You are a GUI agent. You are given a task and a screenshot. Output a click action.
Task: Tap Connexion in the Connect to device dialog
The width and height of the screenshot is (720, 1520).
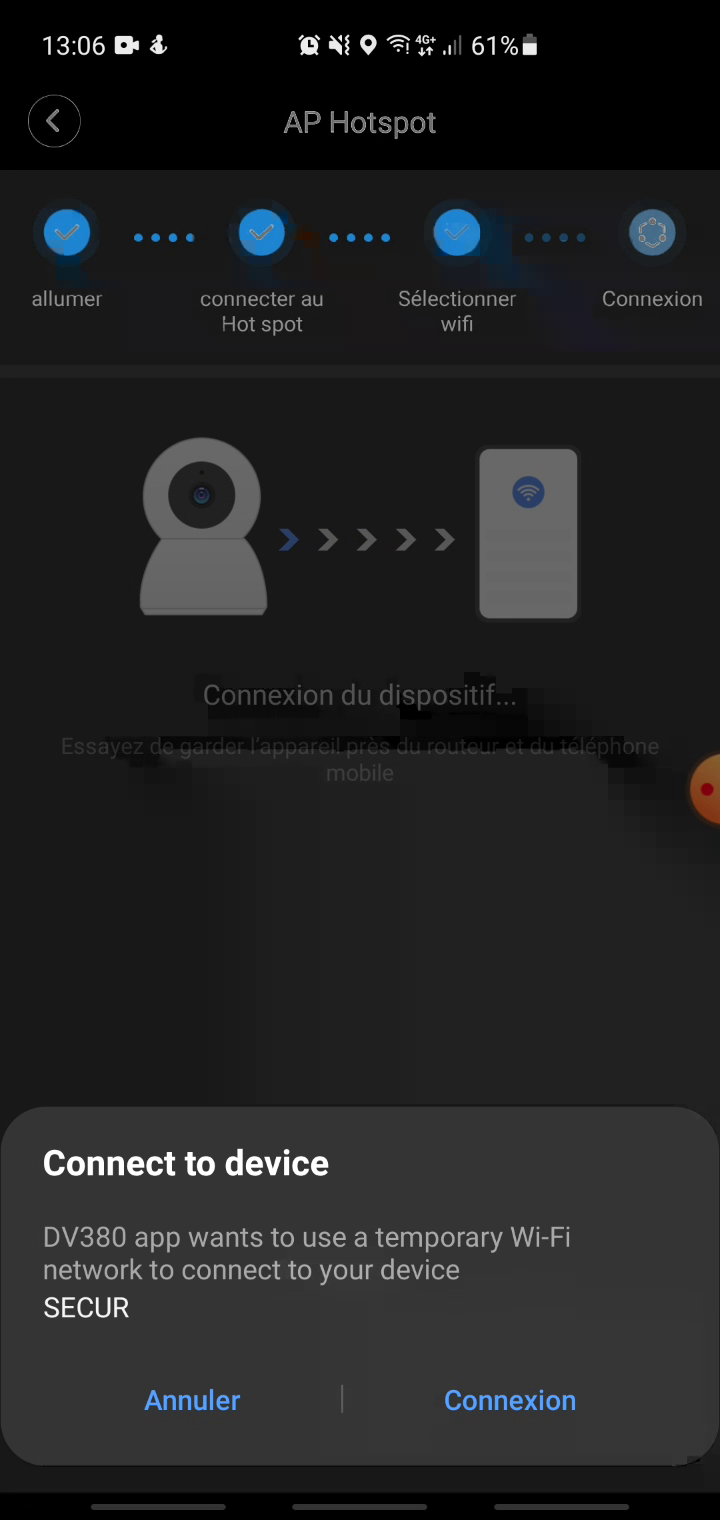(509, 1400)
